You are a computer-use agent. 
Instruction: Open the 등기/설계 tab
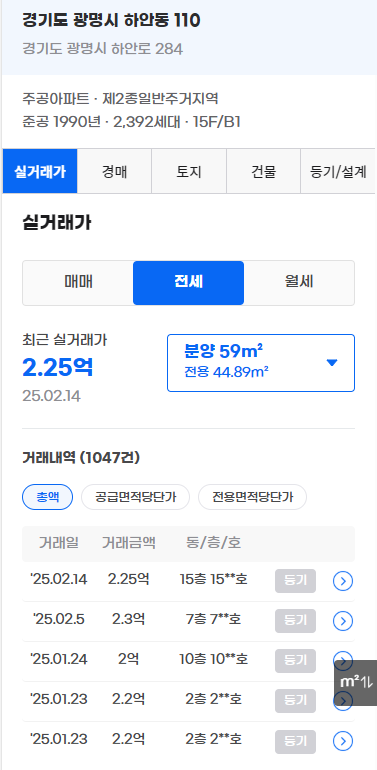[x=338, y=171]
